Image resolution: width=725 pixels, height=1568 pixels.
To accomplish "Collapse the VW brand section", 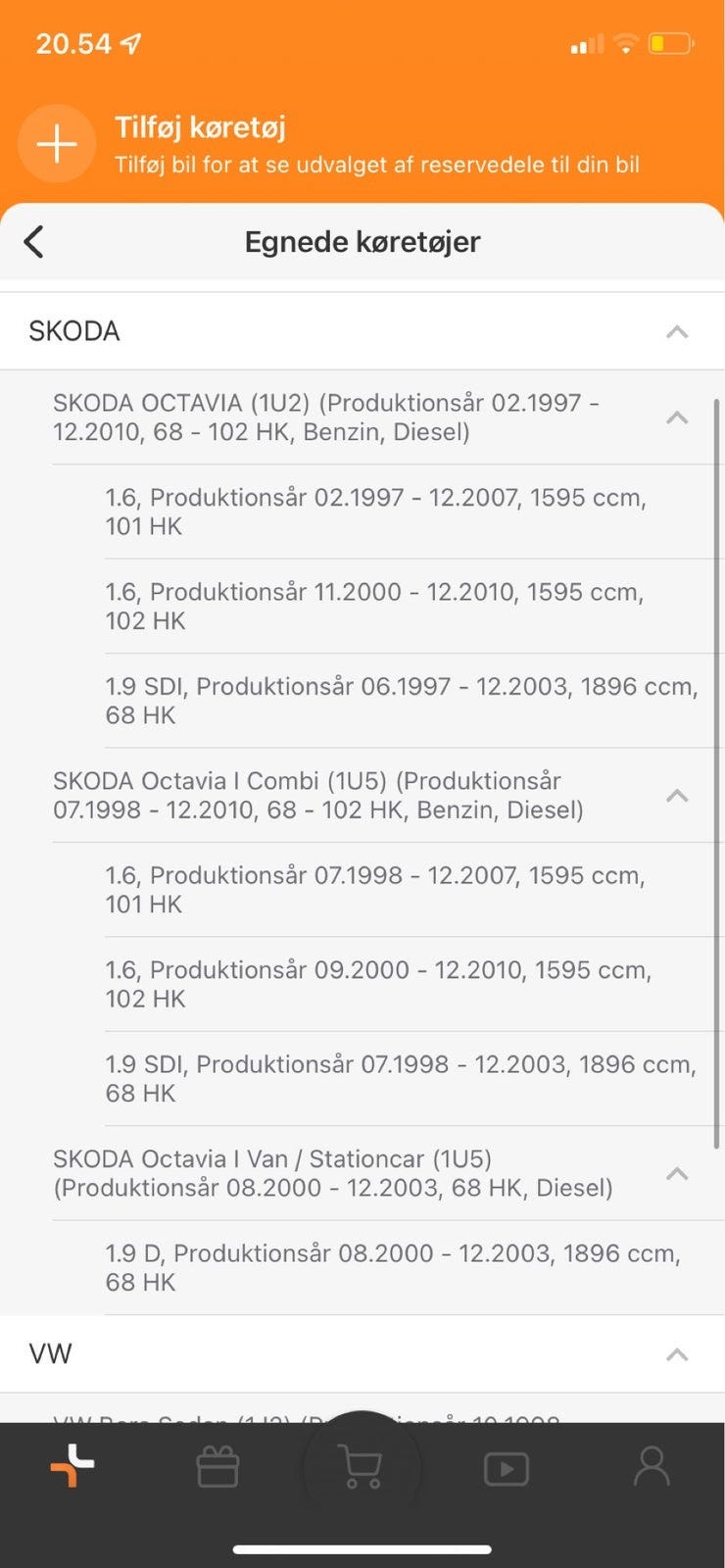I will [676, 1355].
